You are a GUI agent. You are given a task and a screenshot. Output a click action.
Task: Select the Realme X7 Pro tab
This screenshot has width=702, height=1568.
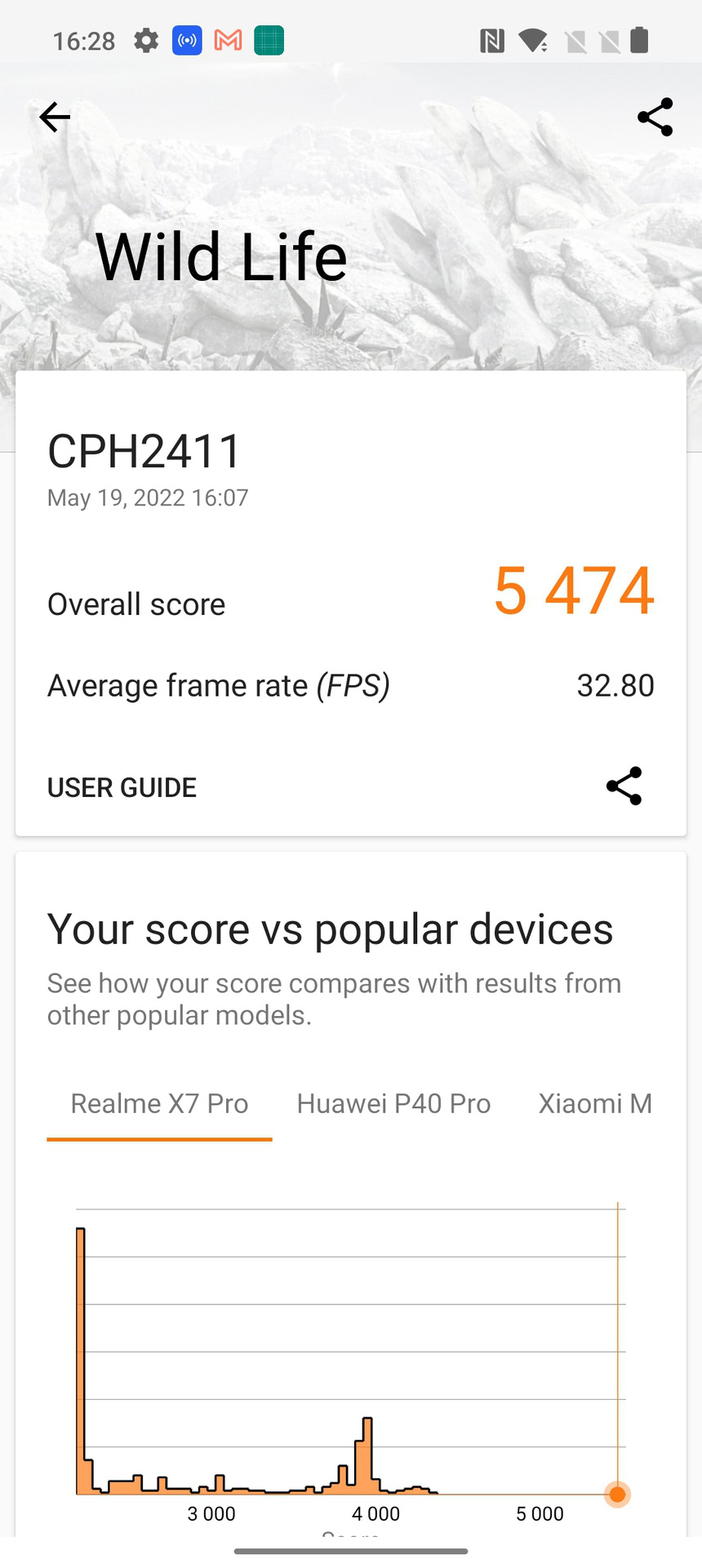point(159,1103)
